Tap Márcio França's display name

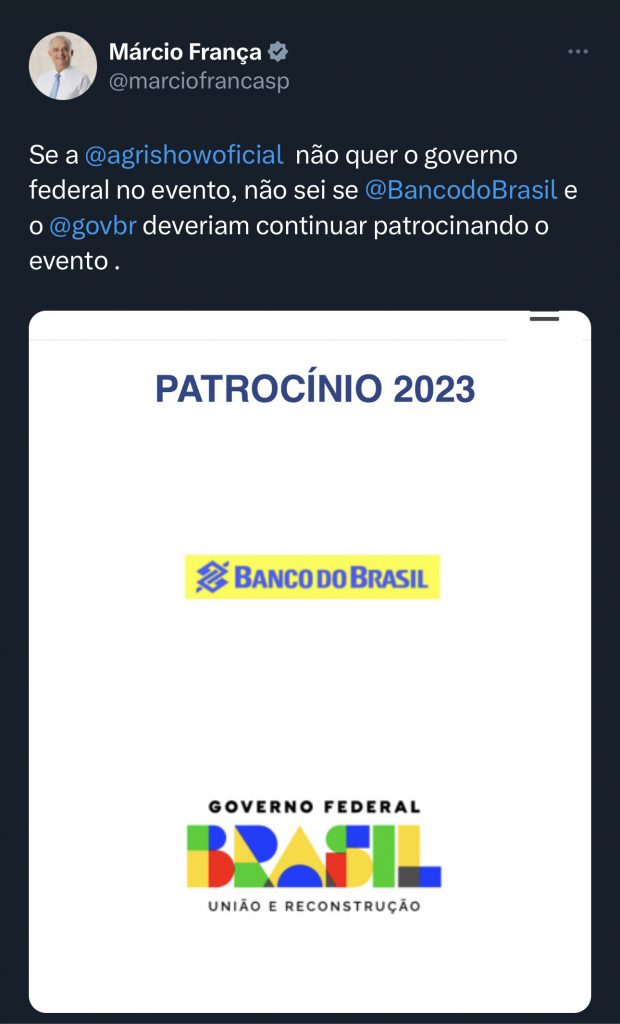[x=184, y=52]
